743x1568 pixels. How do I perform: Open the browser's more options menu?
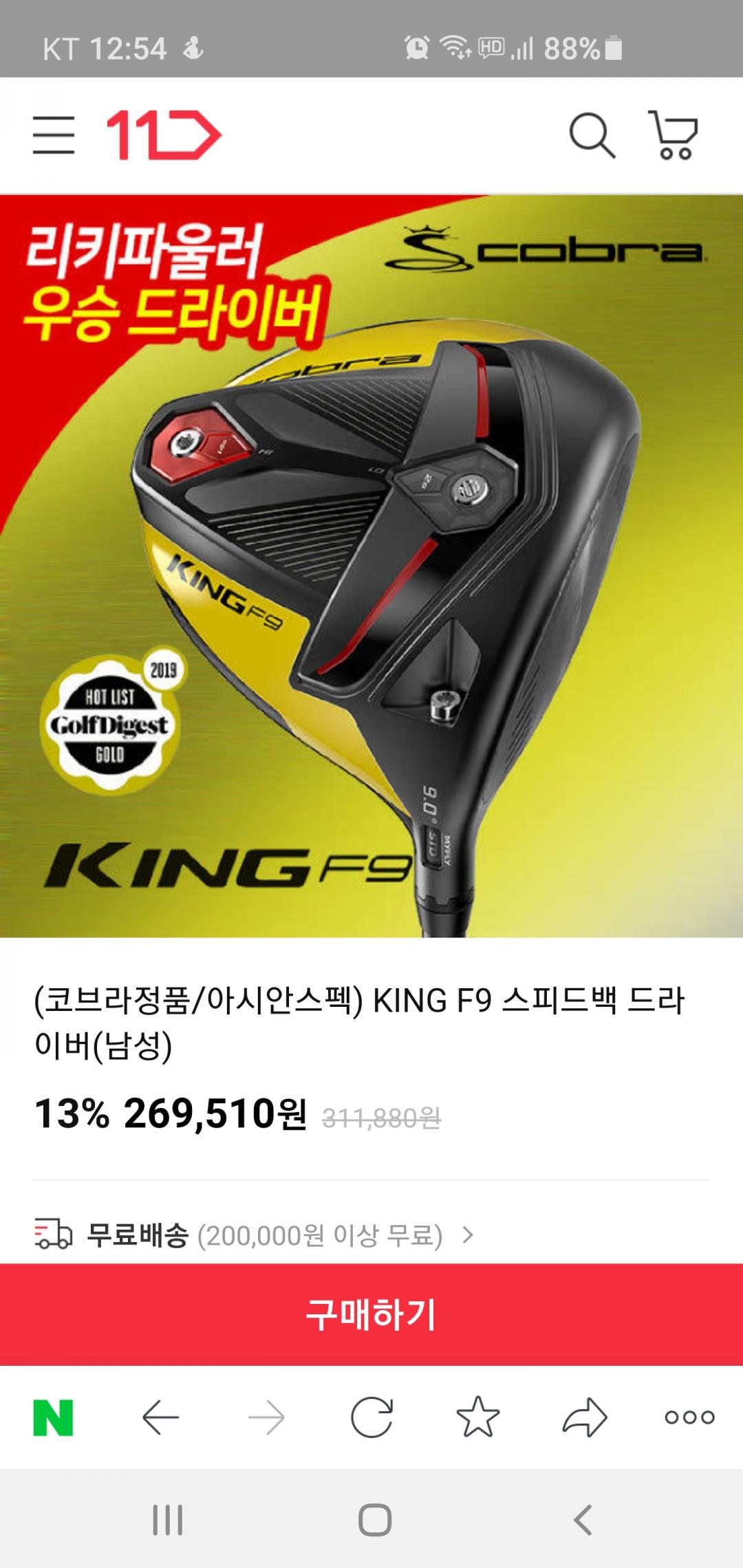689,1417
